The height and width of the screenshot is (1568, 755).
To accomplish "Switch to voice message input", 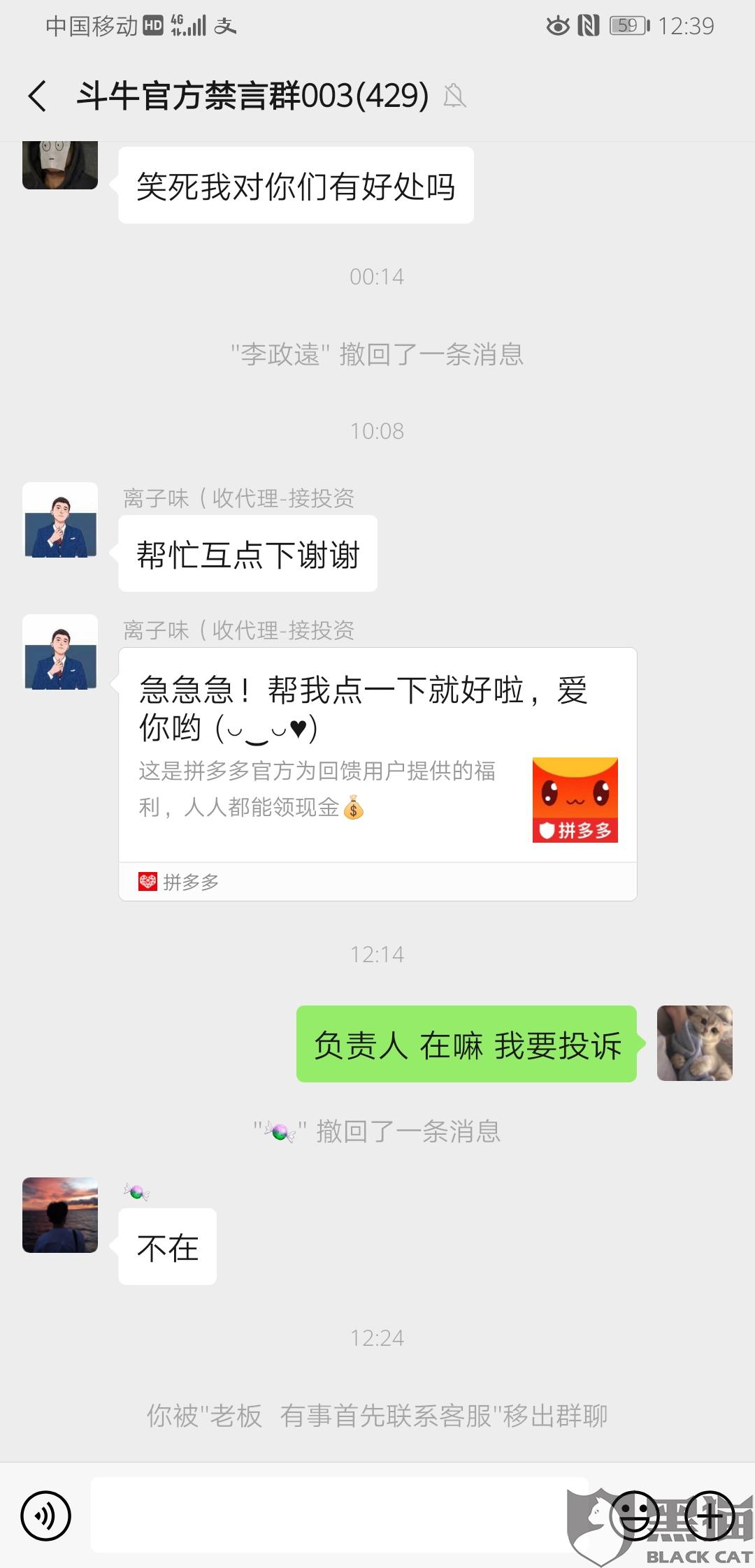I will click(46, 1516).
